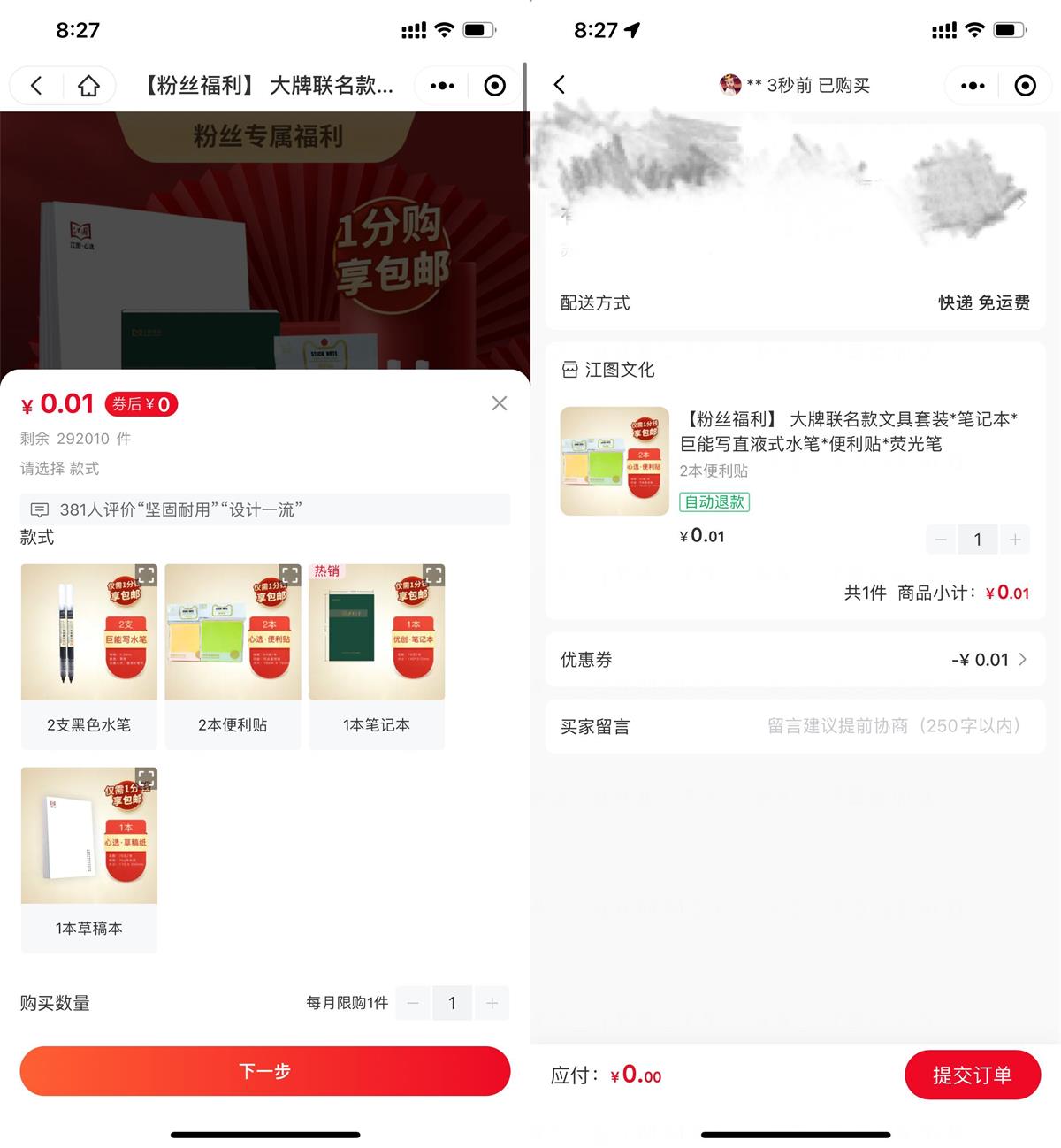Click the minimize circle icon on the checkout page
Image resolution: width=1061 pixels, height=1148 pixels.
[x=1026, y=85]
